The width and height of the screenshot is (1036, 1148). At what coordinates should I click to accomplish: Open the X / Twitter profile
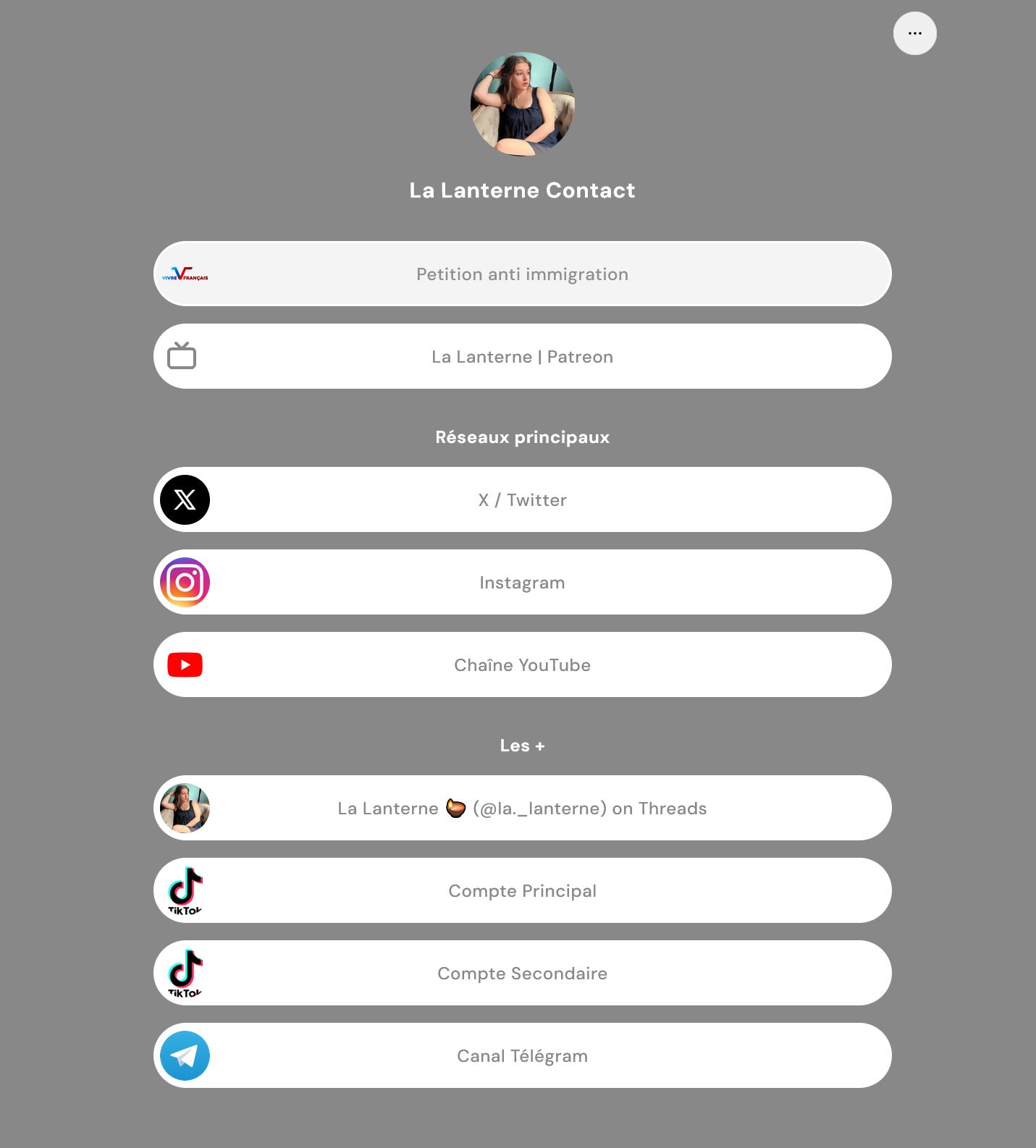[x=522, y=500]
